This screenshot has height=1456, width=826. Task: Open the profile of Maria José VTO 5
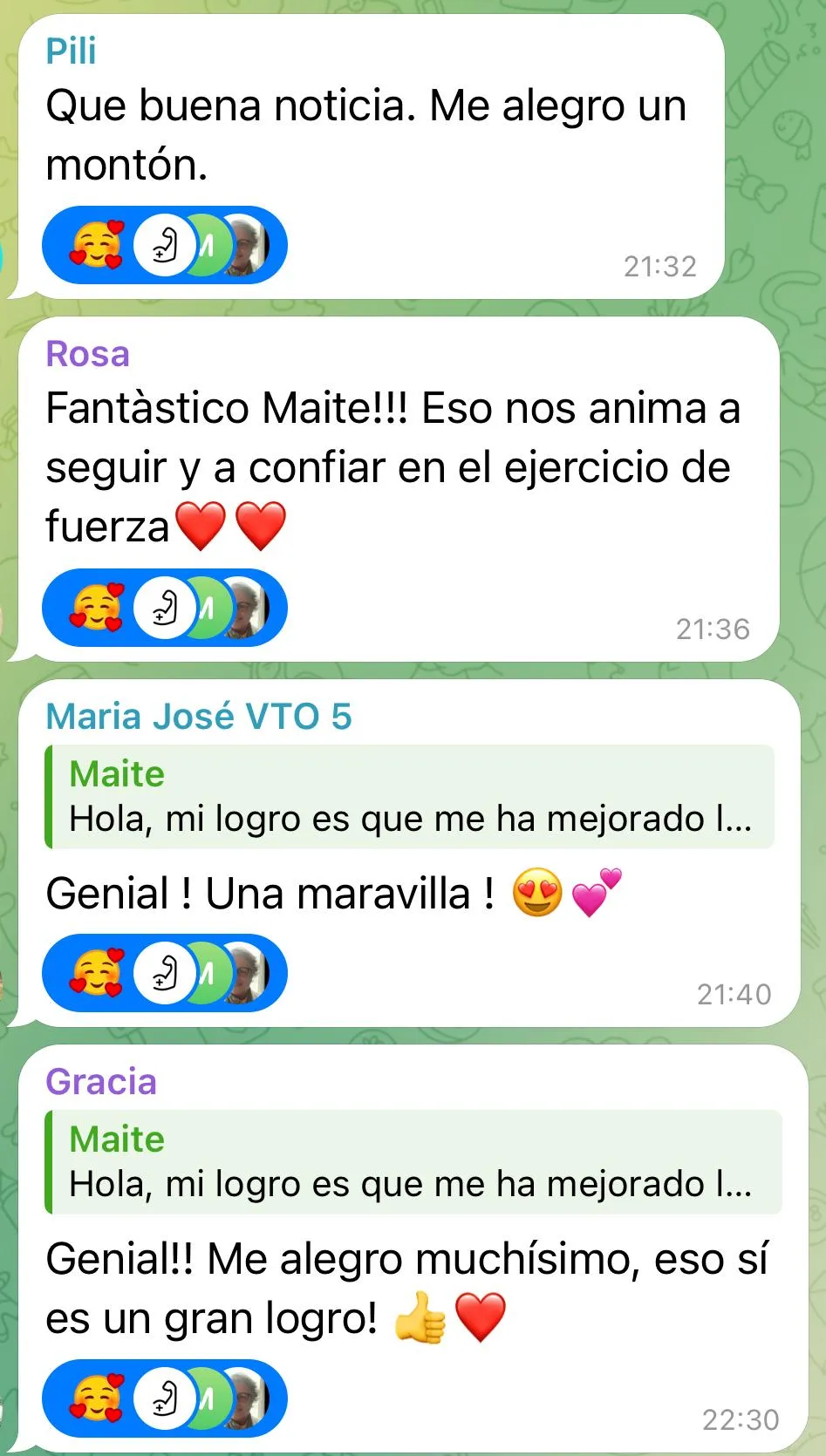click(199, 717)
